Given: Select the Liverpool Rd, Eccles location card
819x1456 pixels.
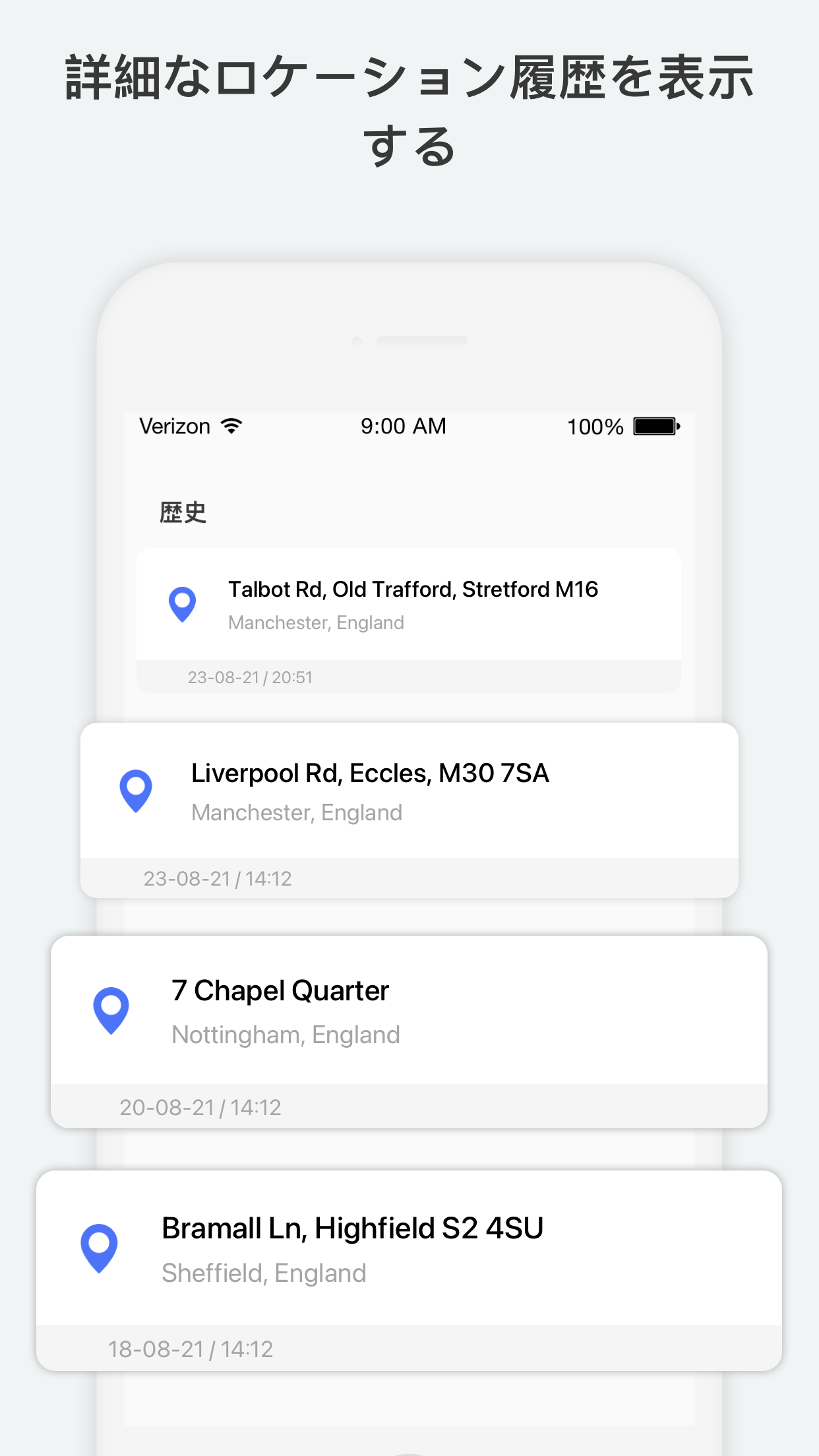Looking at the screenshot, I should point(409,791).
